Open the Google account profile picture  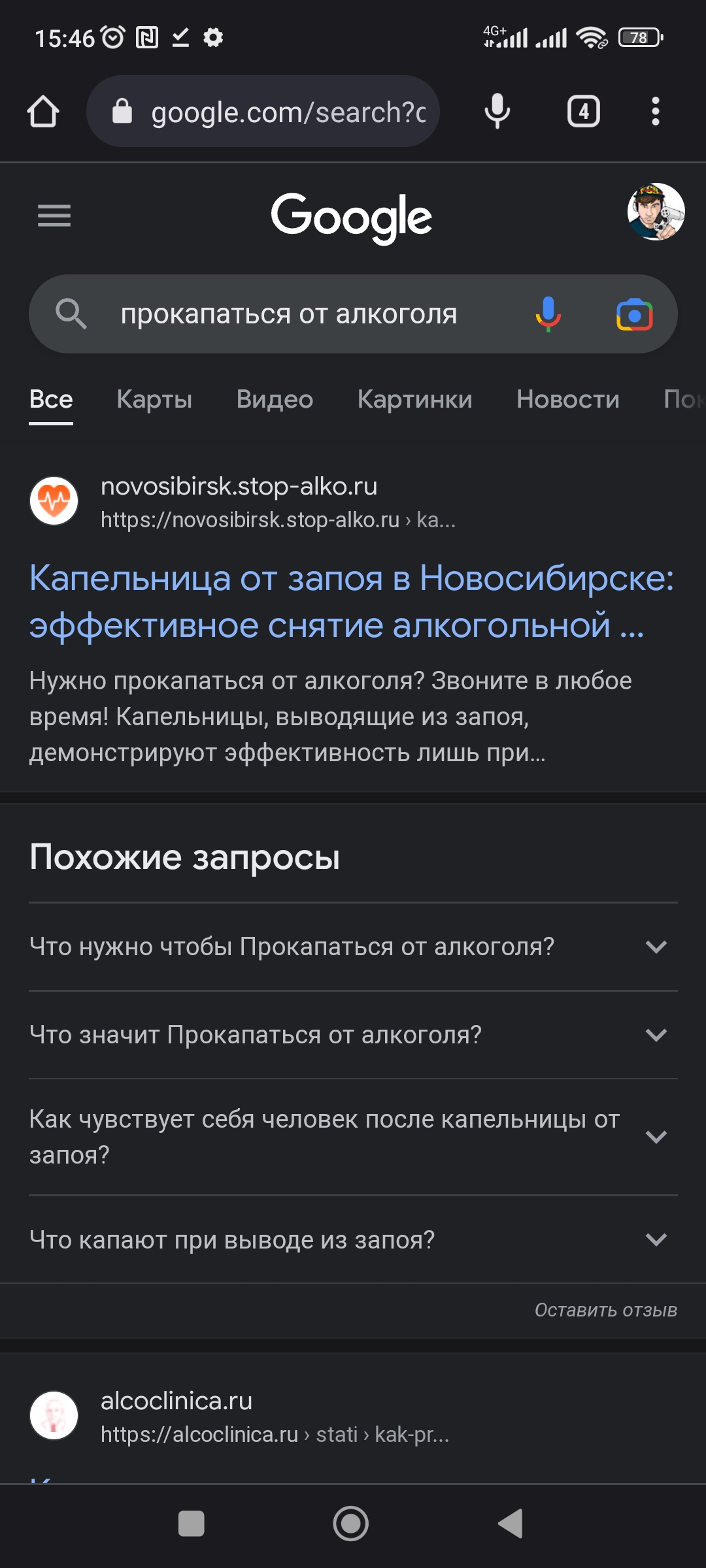(x=656, y=212)
